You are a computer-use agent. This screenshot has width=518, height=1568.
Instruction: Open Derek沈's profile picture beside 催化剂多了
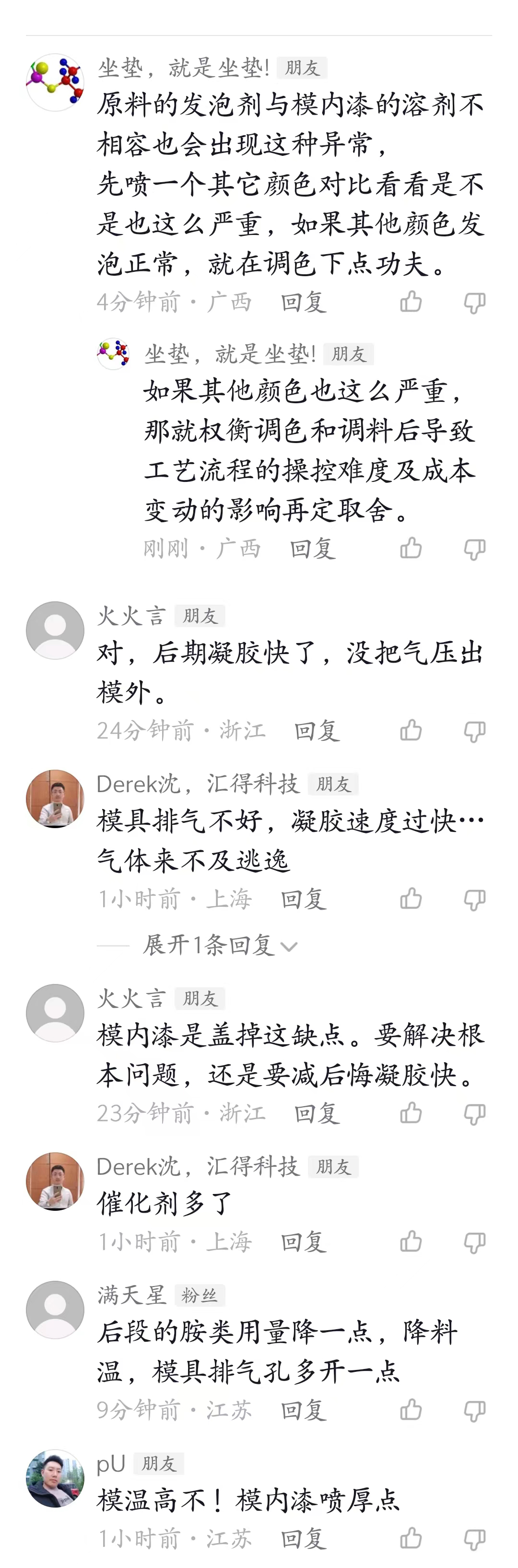[x=55, y=1181]
